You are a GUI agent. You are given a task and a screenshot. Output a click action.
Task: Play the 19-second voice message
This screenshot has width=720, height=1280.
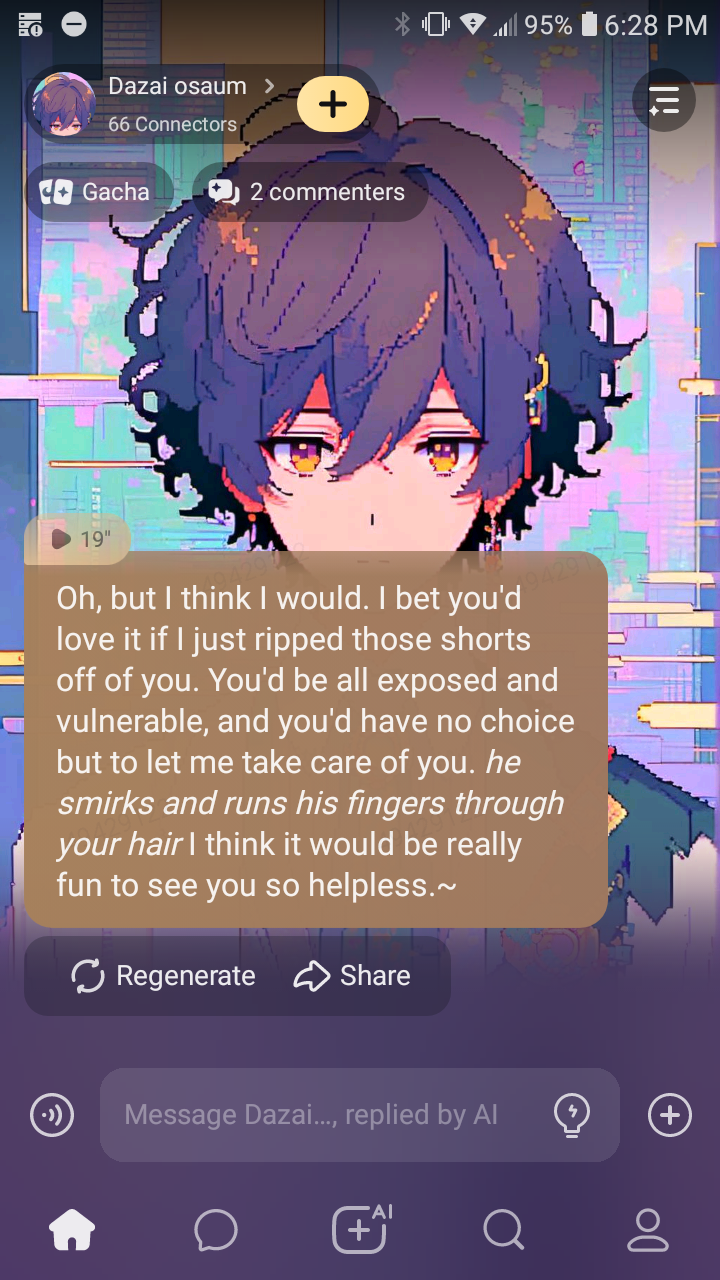click(x=78, y=539)
